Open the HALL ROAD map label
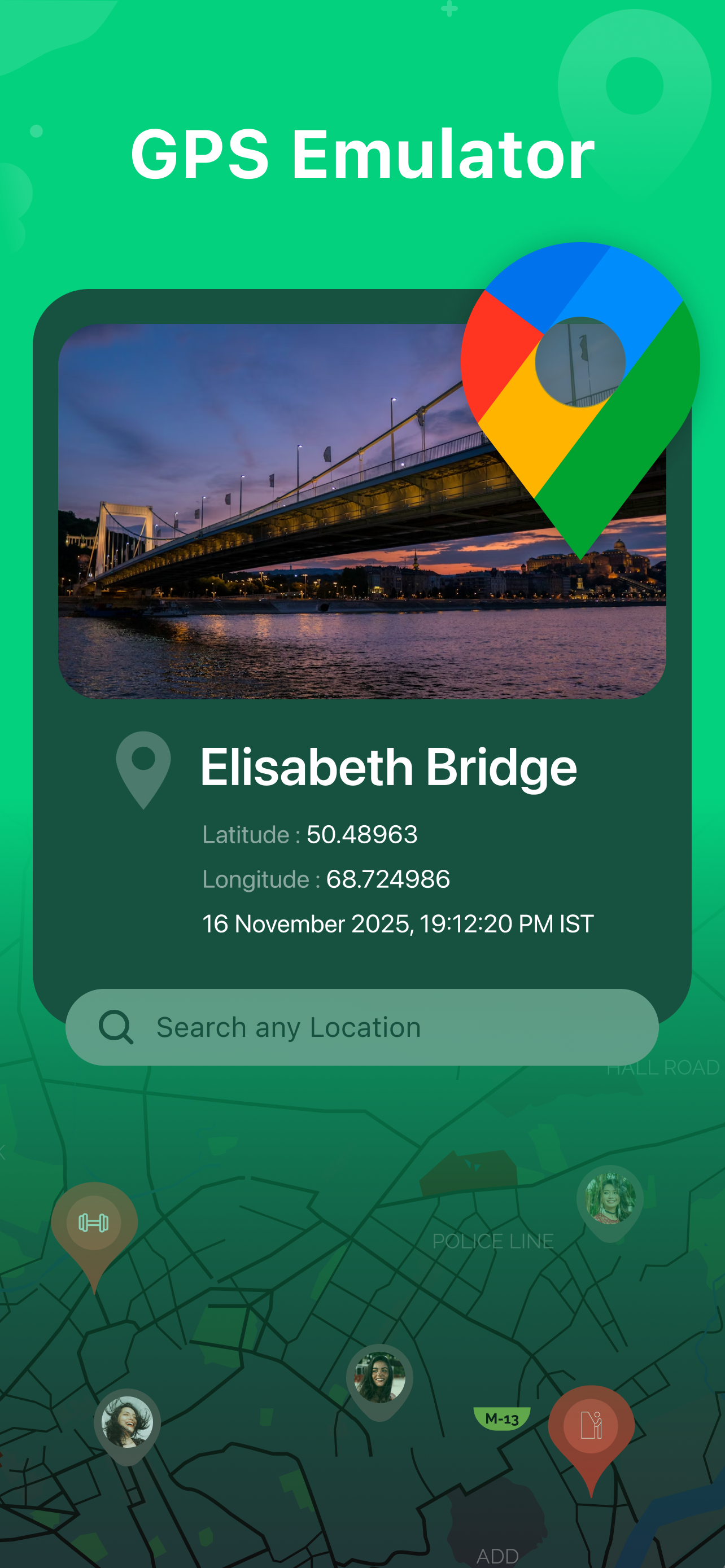 662,1067
